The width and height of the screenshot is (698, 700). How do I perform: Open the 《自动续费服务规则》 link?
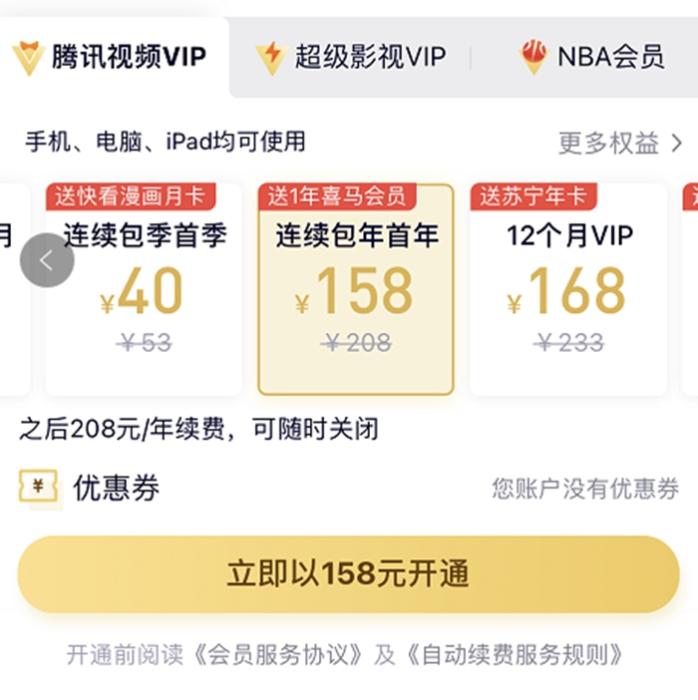coord(515,655)
